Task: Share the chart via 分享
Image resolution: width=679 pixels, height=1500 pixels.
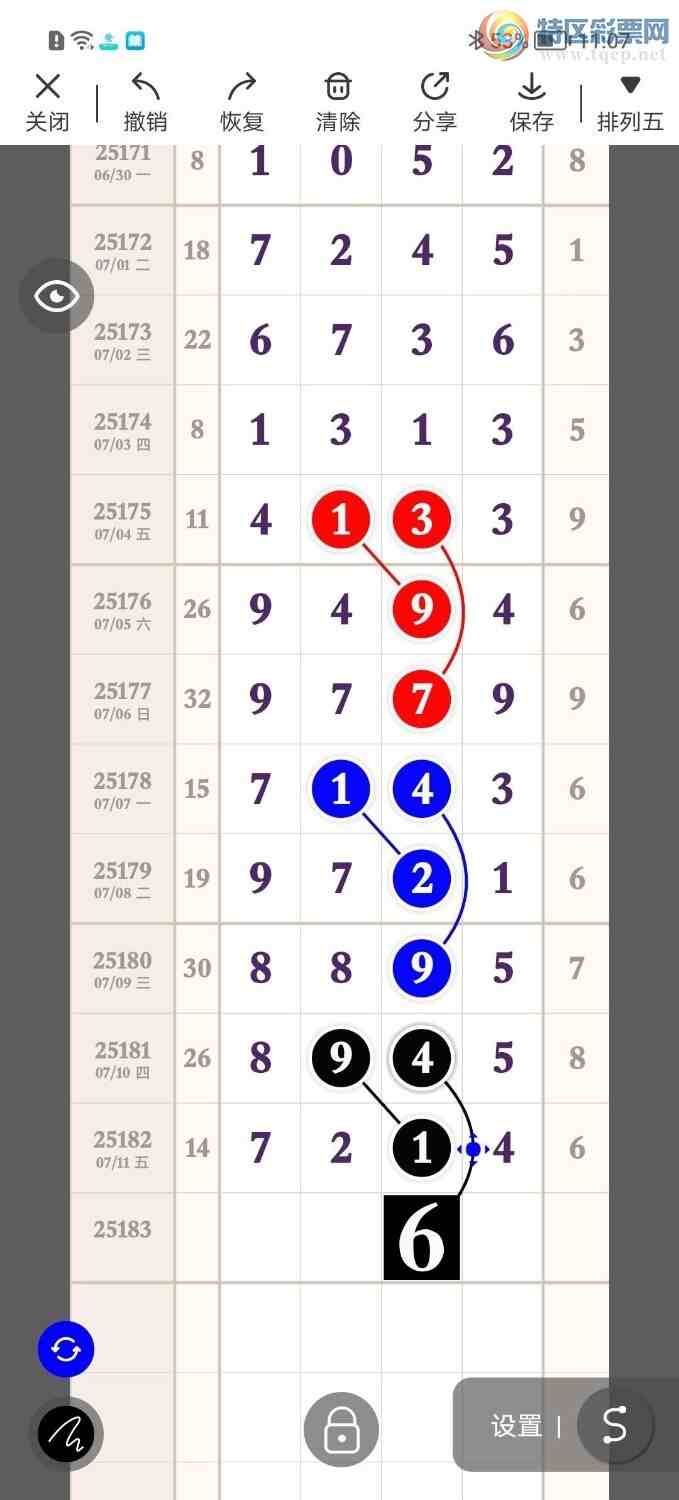Action: pyautogui.click(x=434, y=102)
